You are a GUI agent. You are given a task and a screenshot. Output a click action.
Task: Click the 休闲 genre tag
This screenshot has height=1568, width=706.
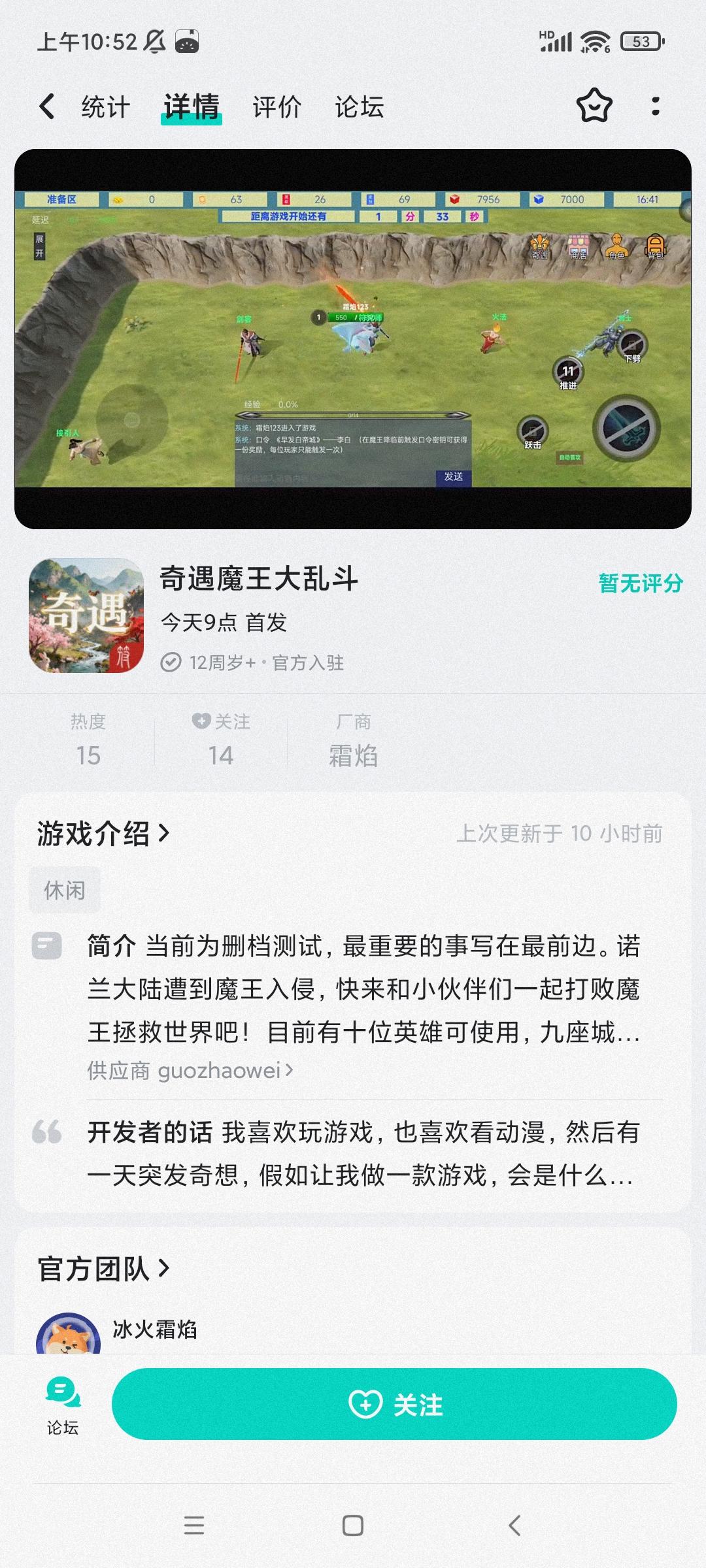(x=65, y=889)
